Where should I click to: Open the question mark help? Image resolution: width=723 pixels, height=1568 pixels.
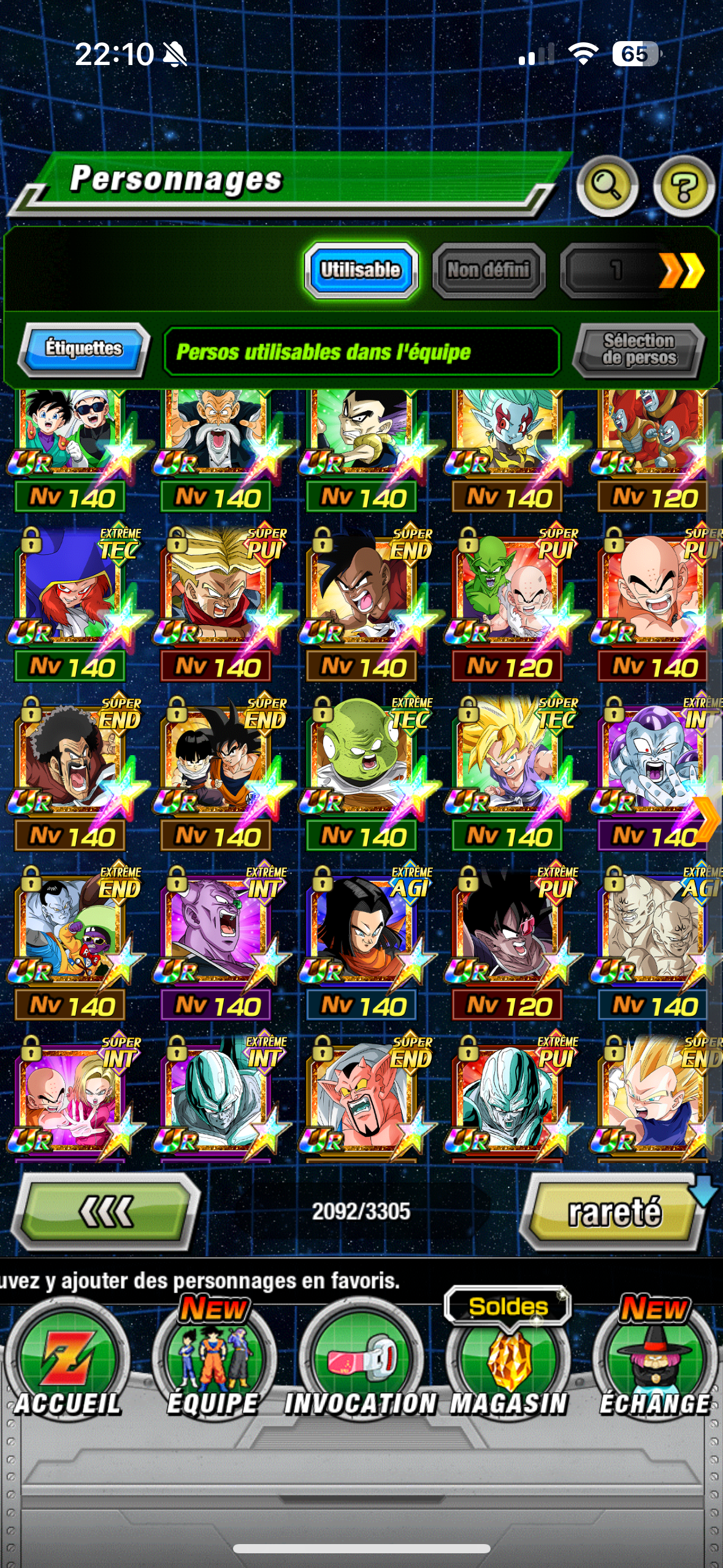[683, 185]
